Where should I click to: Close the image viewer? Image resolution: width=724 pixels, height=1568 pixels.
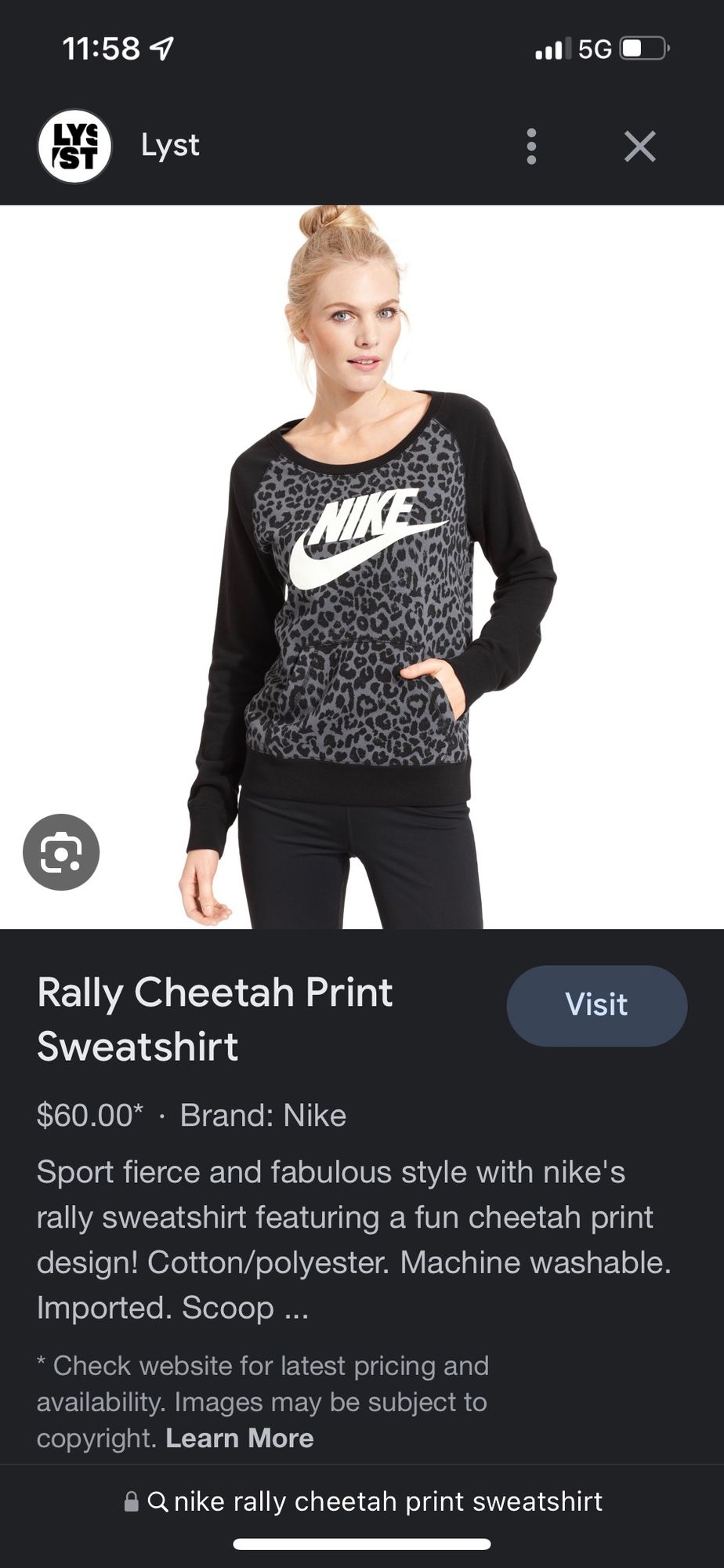(639, 147)
